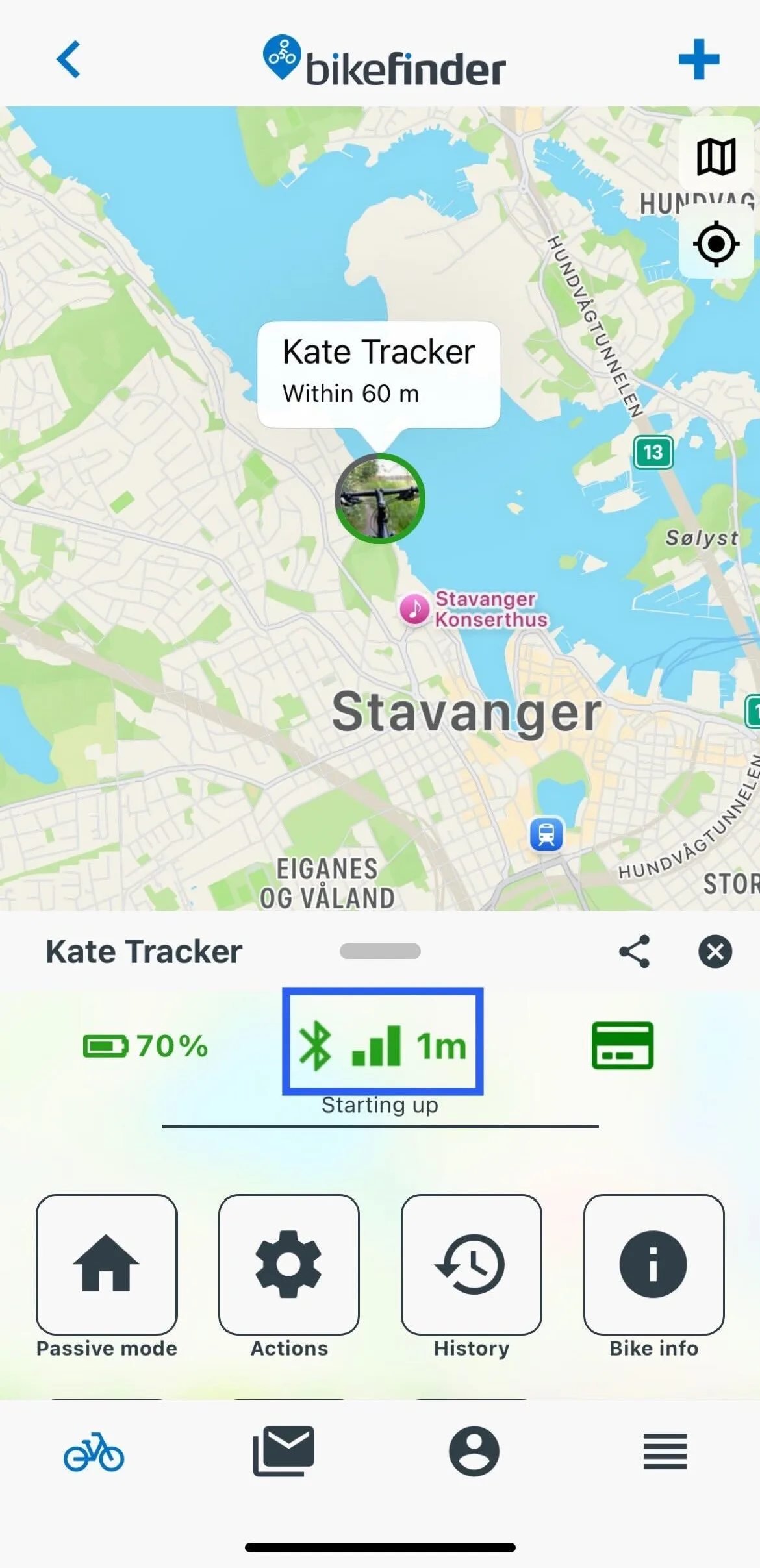
Task: Open tracker Actions
Action: [289, 1264]
